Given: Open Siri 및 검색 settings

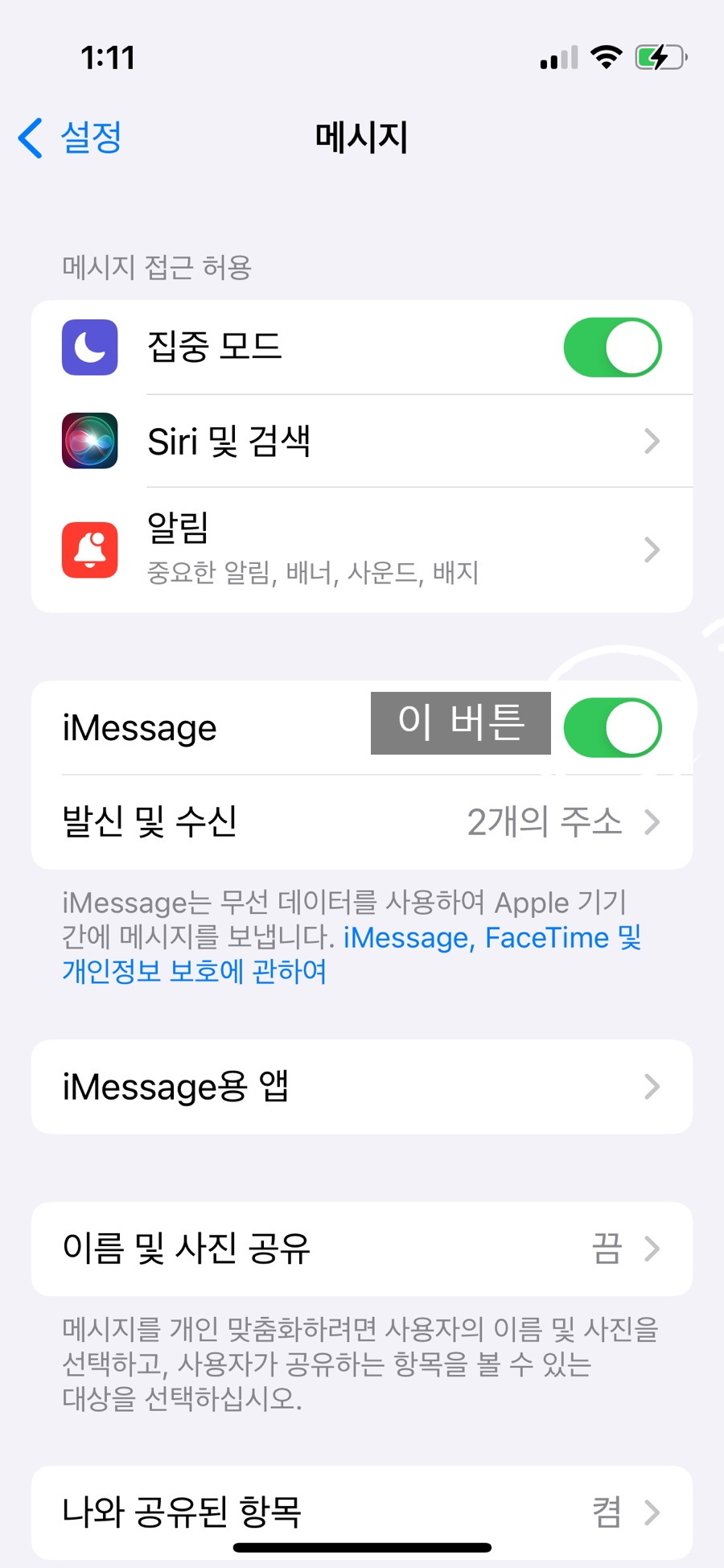Looking at the screenshot, I should tap(362, 441).
